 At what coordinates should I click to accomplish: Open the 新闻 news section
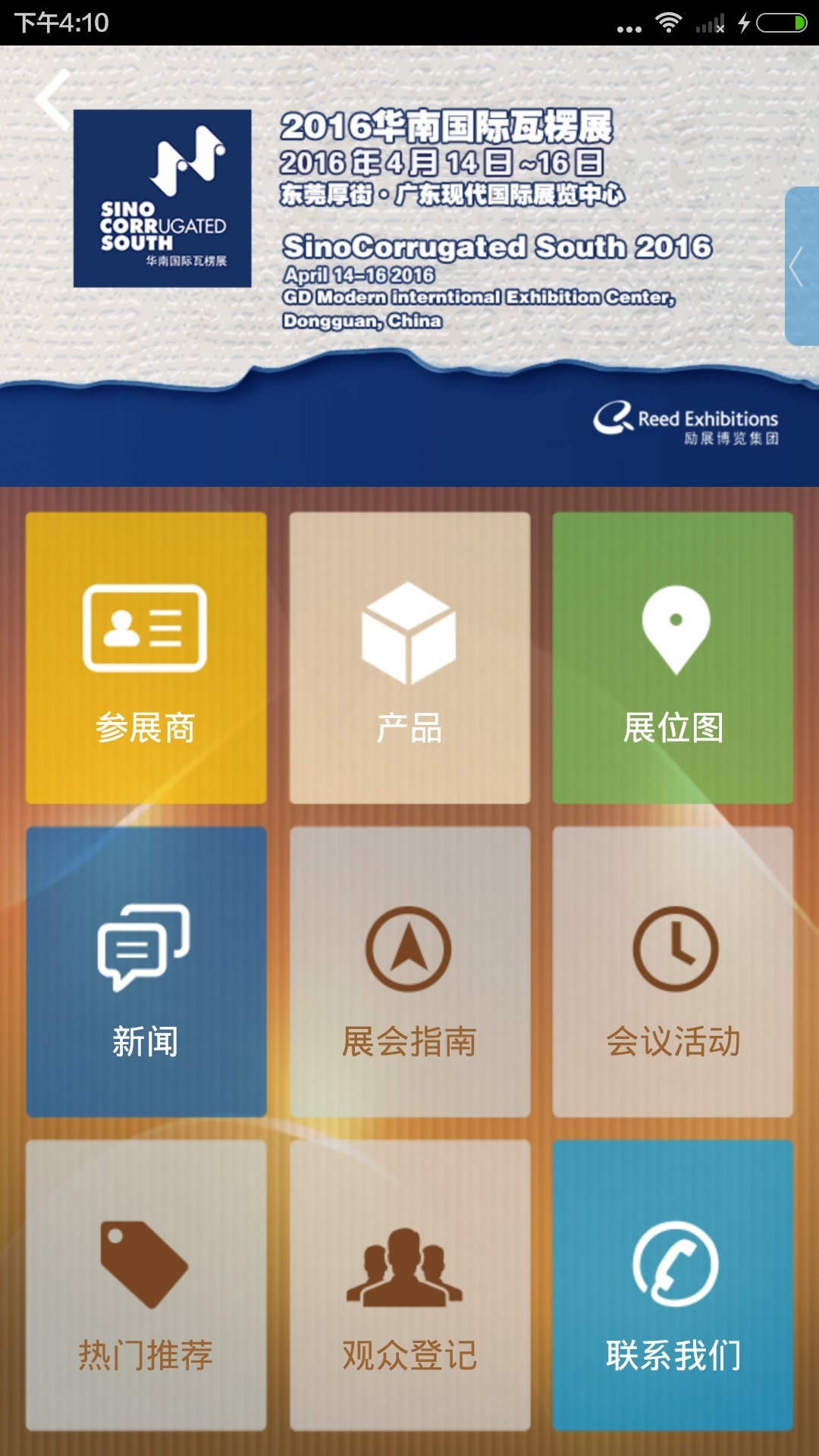click(x=146, y=971)
